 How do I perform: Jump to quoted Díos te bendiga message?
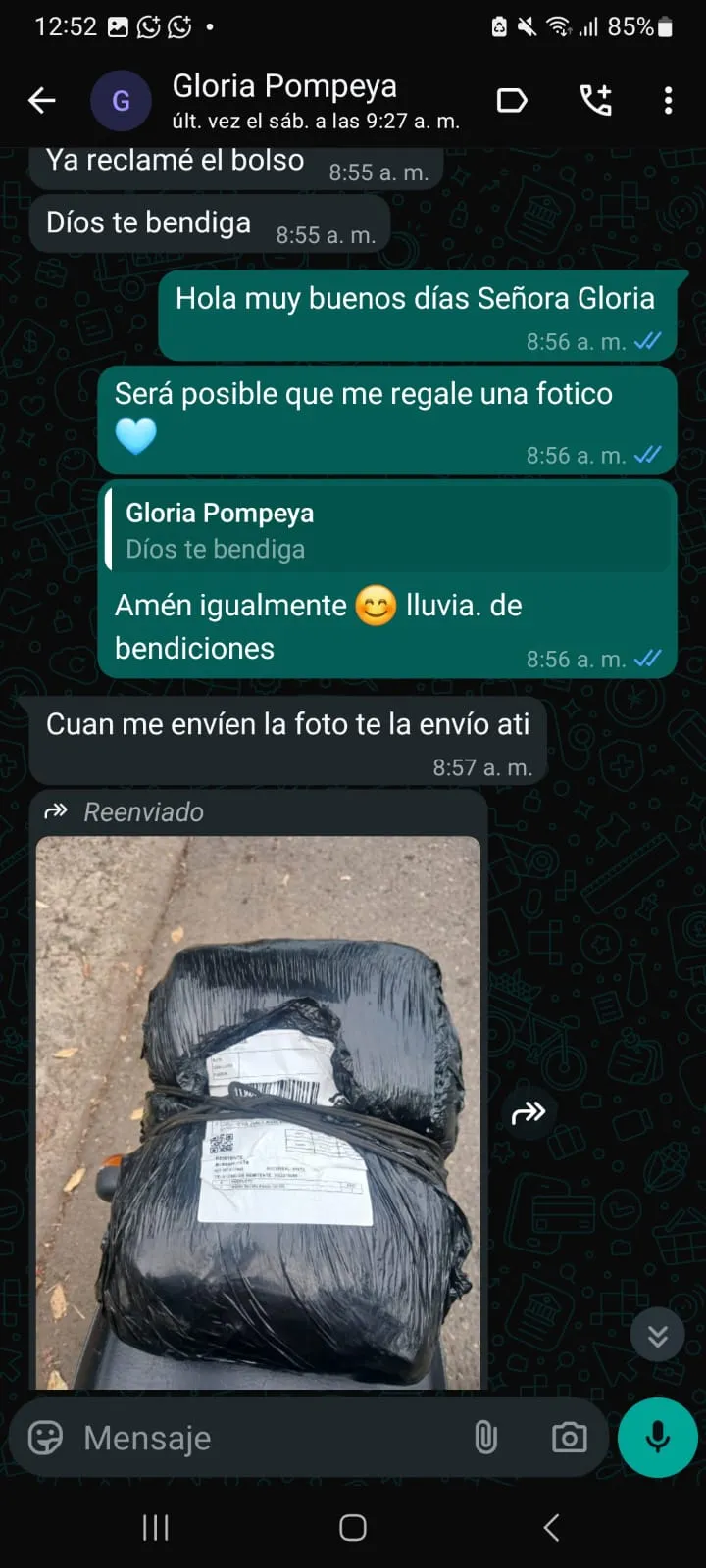pyautogui.click(x=387, y=530)
